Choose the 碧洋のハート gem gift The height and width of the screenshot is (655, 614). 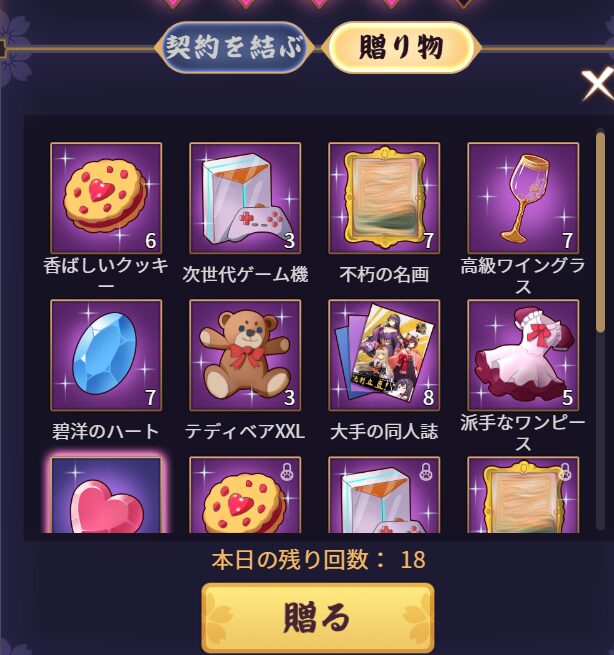pos(106,355)
